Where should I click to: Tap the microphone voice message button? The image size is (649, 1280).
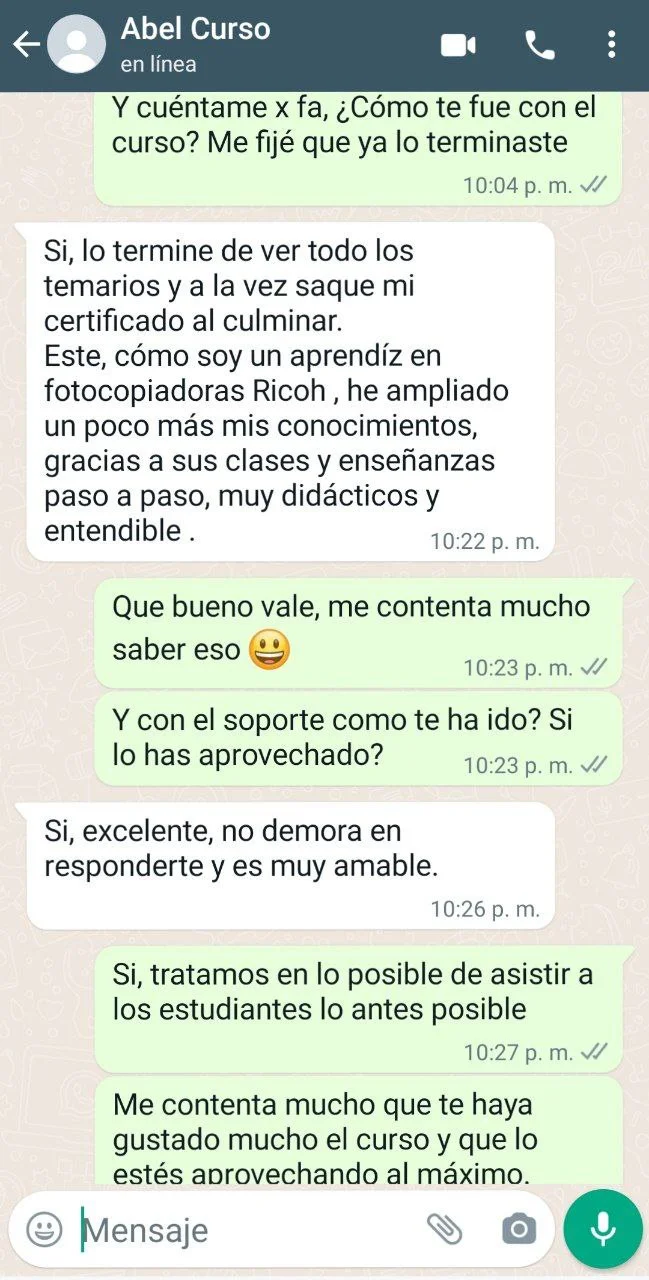603,1229
